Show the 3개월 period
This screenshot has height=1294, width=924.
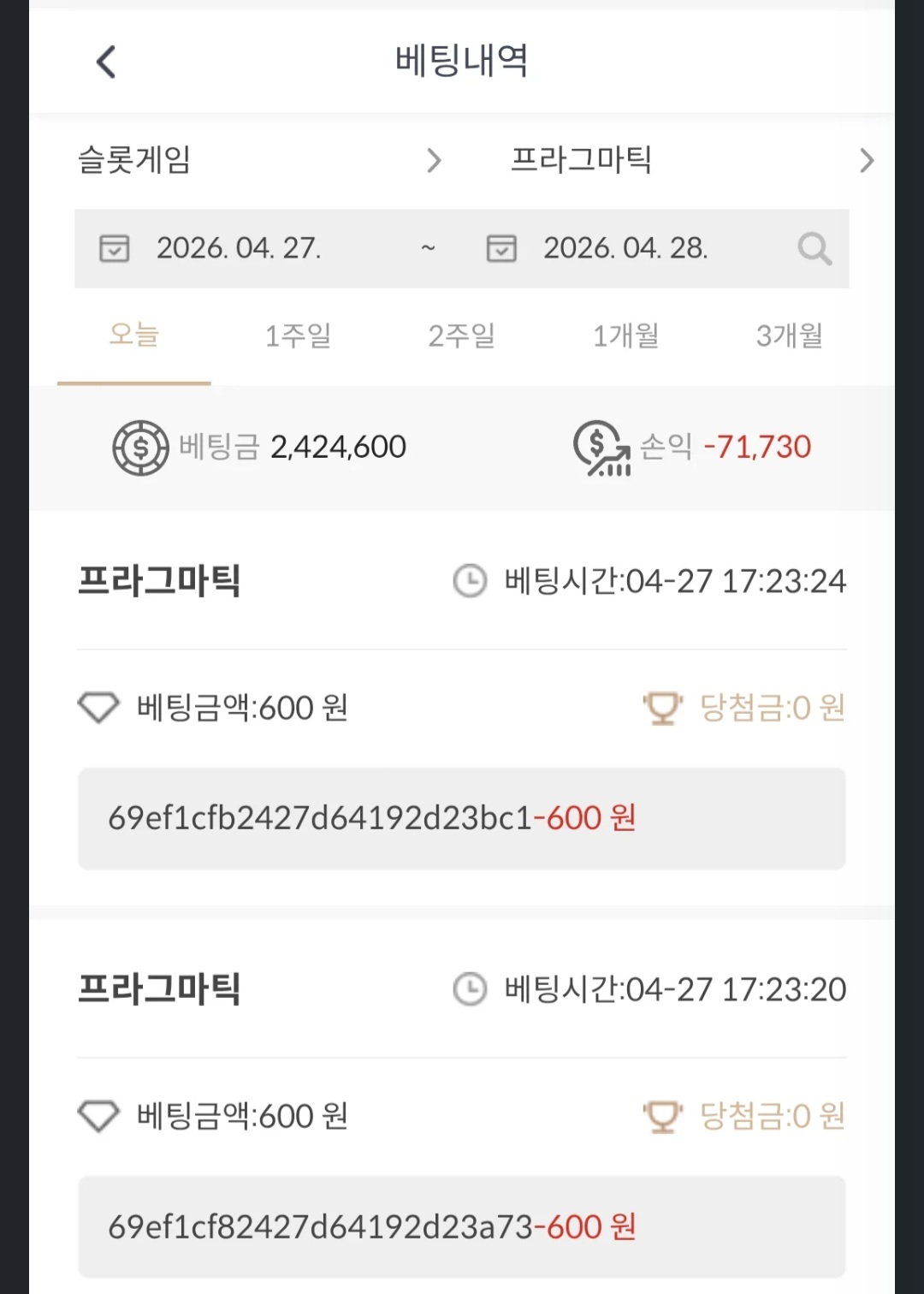tap(789, 335)
